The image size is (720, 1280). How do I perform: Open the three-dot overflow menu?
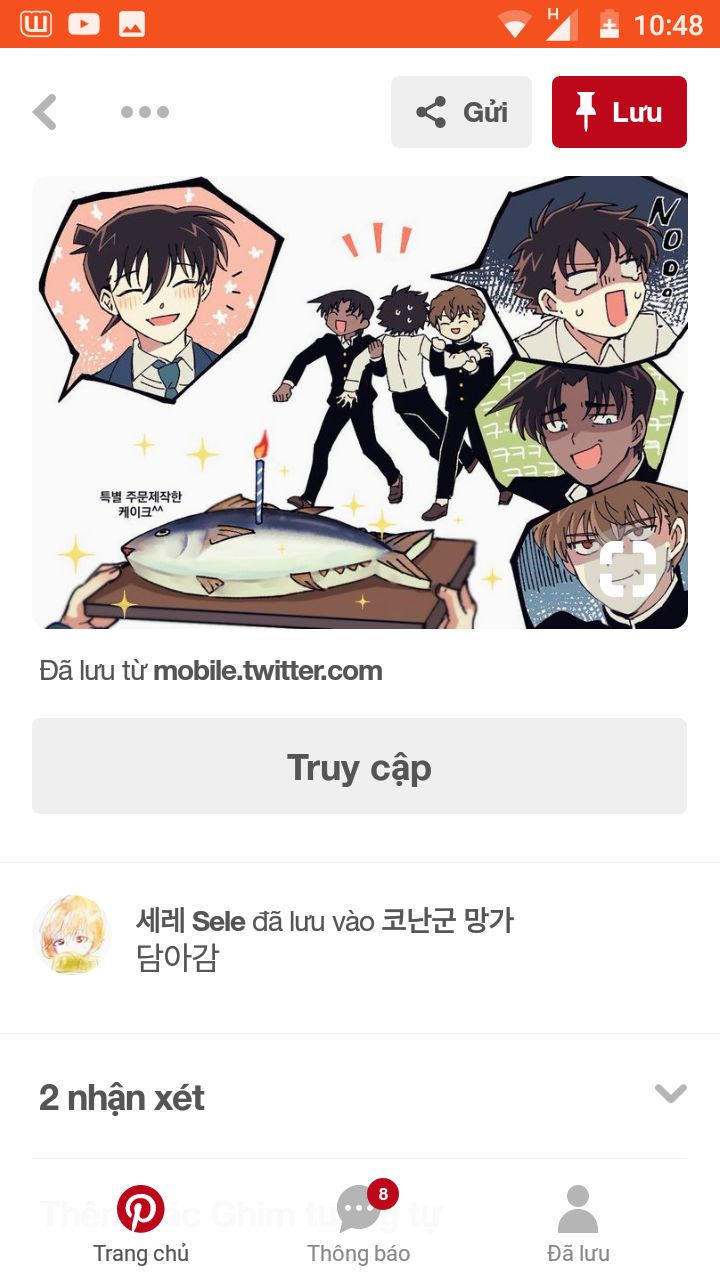[145, 112]
